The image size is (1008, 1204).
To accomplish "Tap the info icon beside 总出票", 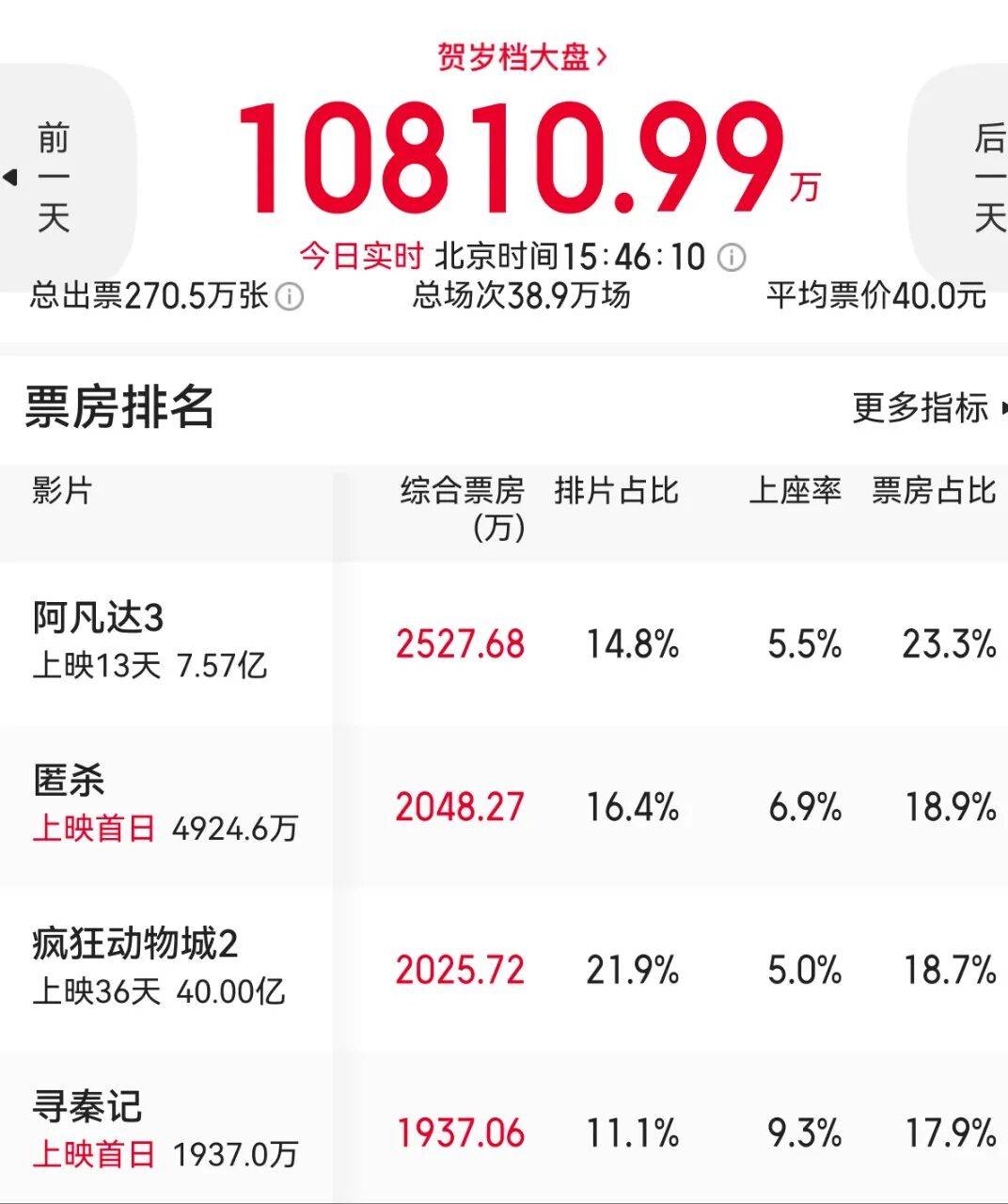I will 290,298.
